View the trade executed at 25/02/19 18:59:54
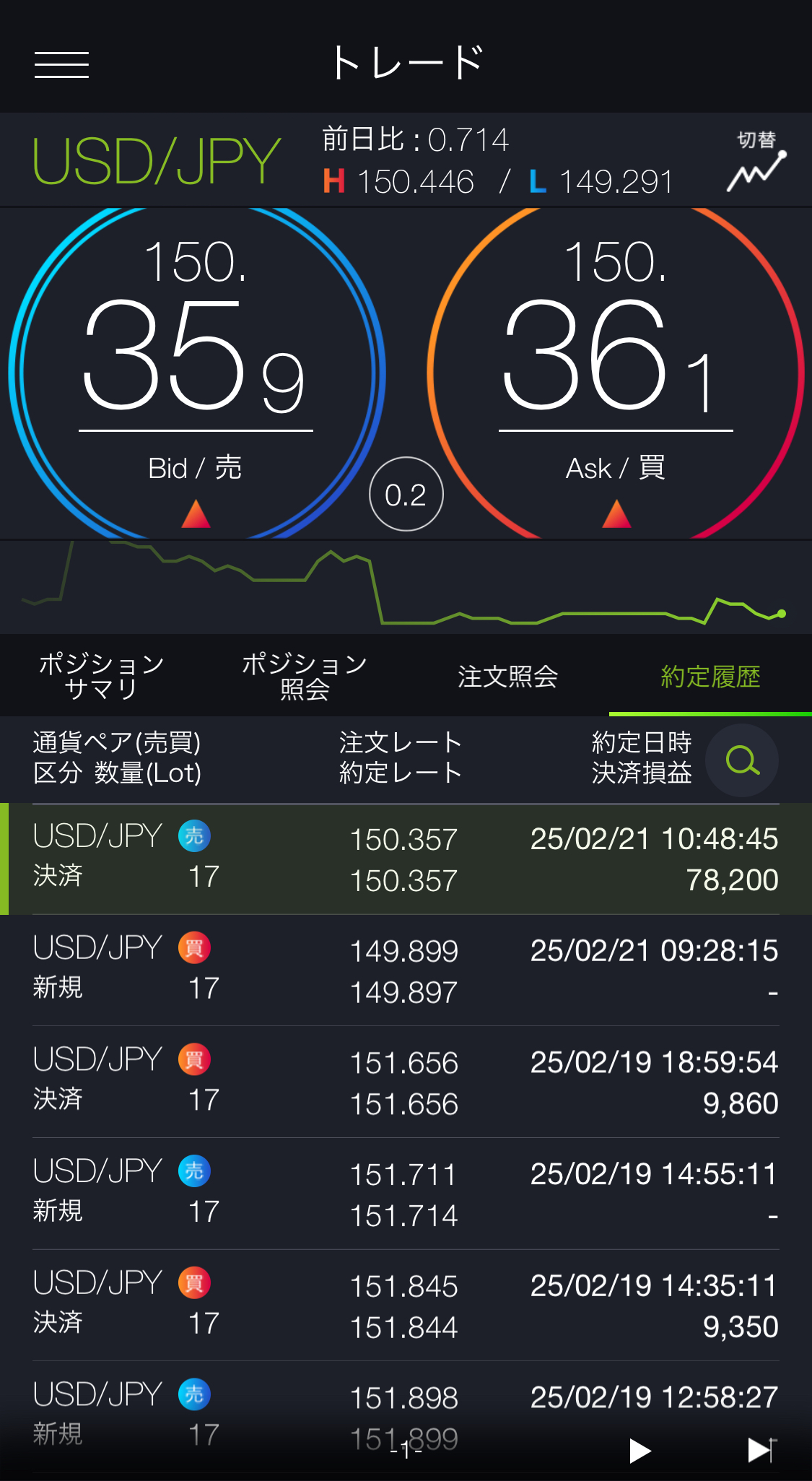This screenshot has width=812, height=1481. click(406, 1082)
